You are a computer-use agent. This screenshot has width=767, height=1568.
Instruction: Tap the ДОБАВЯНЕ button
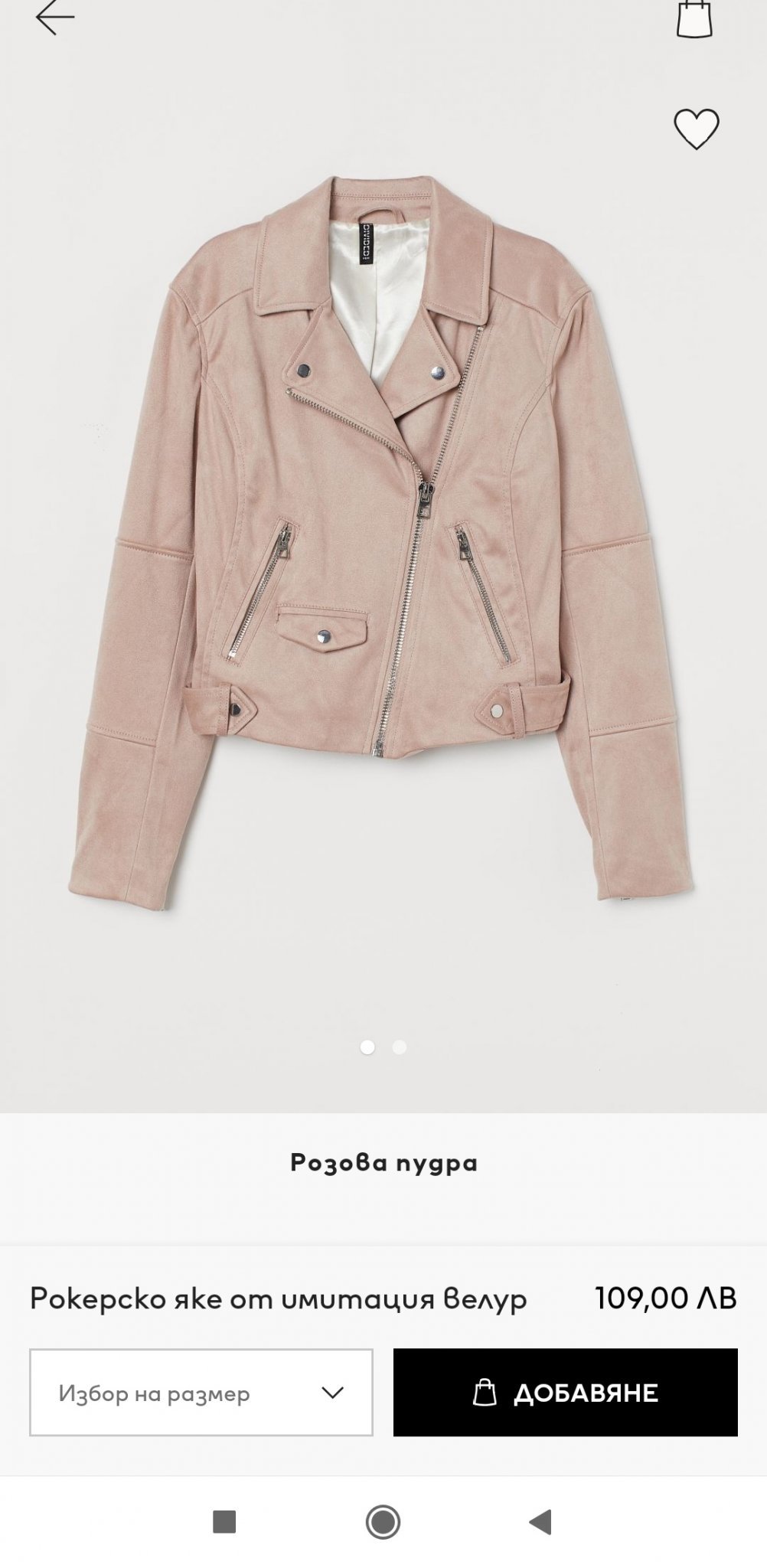pyautogui.click(x=566, y=1393)
